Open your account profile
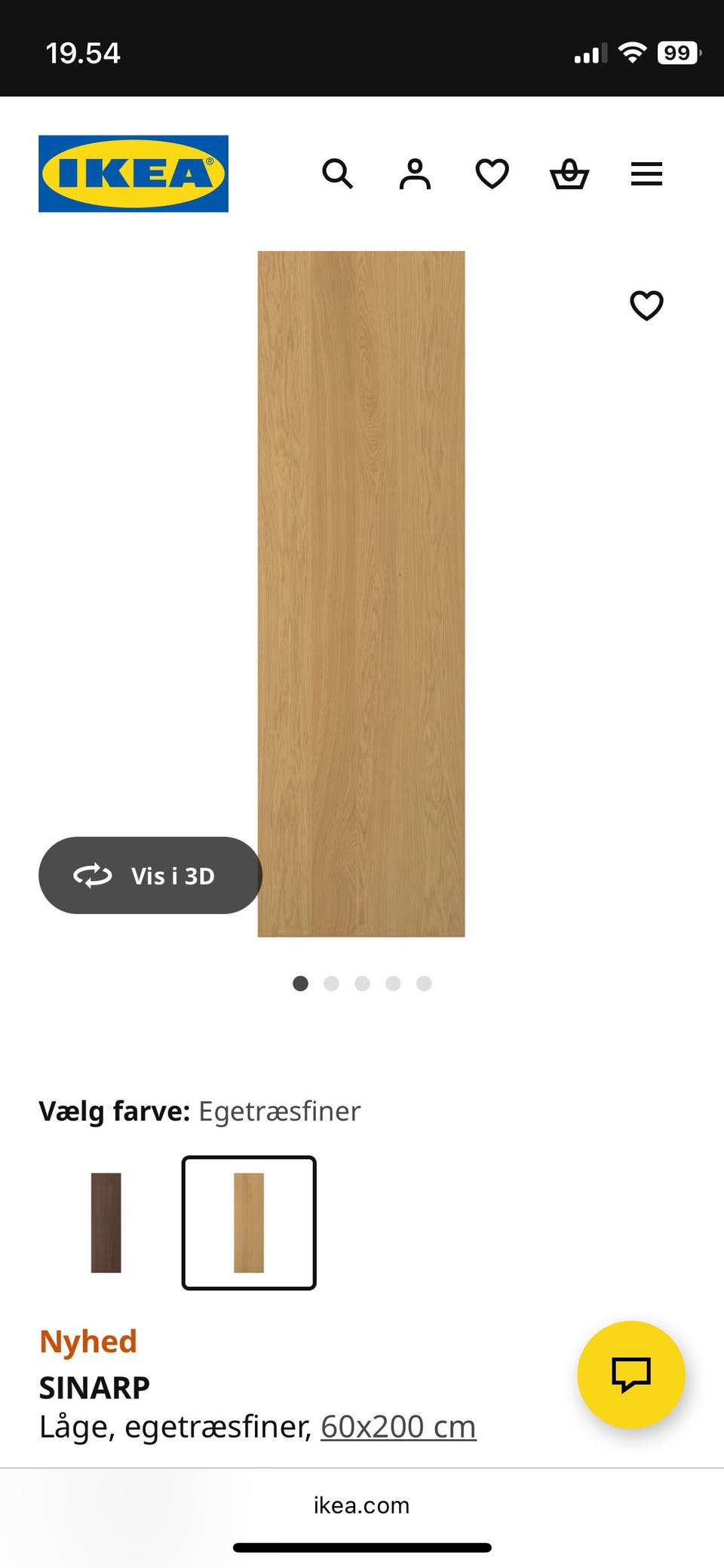Screen dimensions: 724x1568 click(415, 173)
